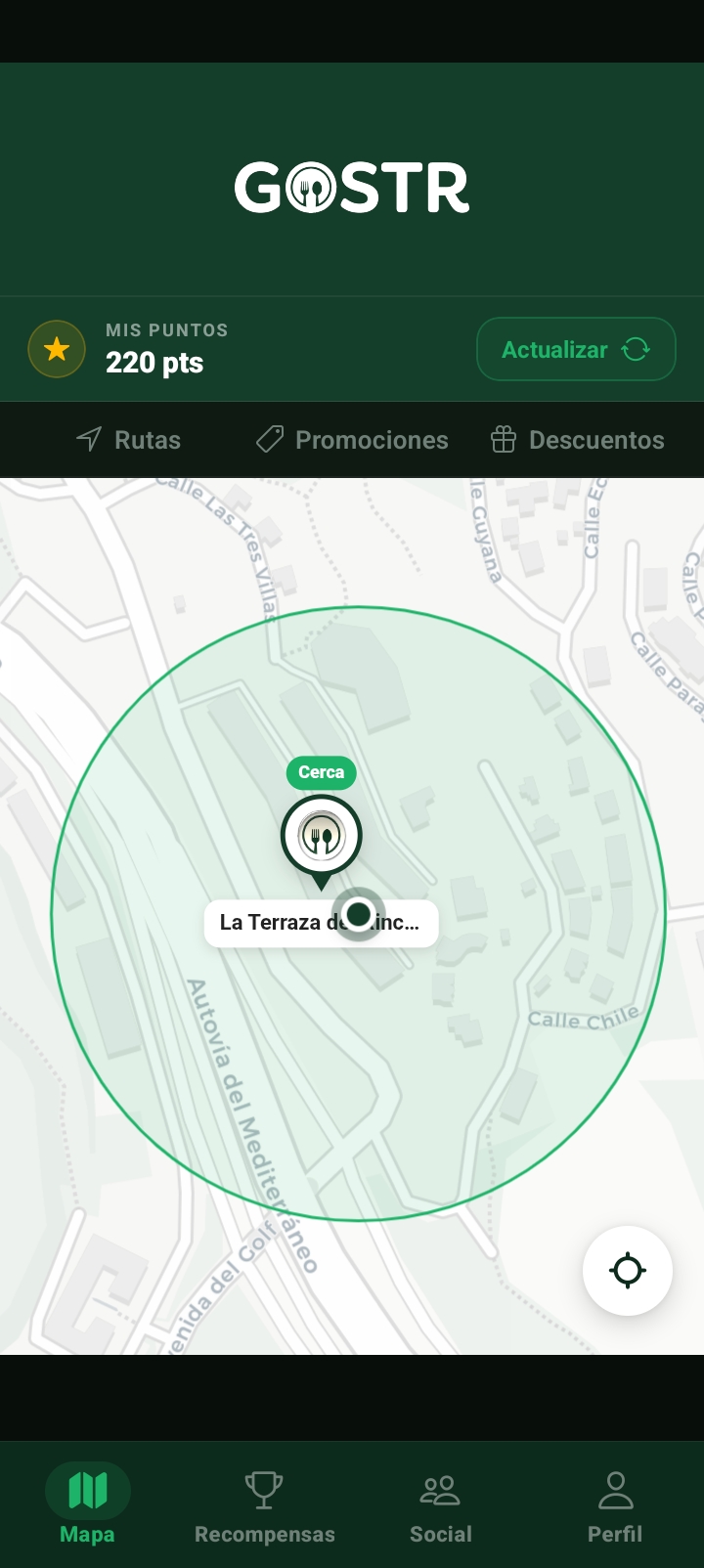Tap the refresh arrows inside Actualizar

635,349
